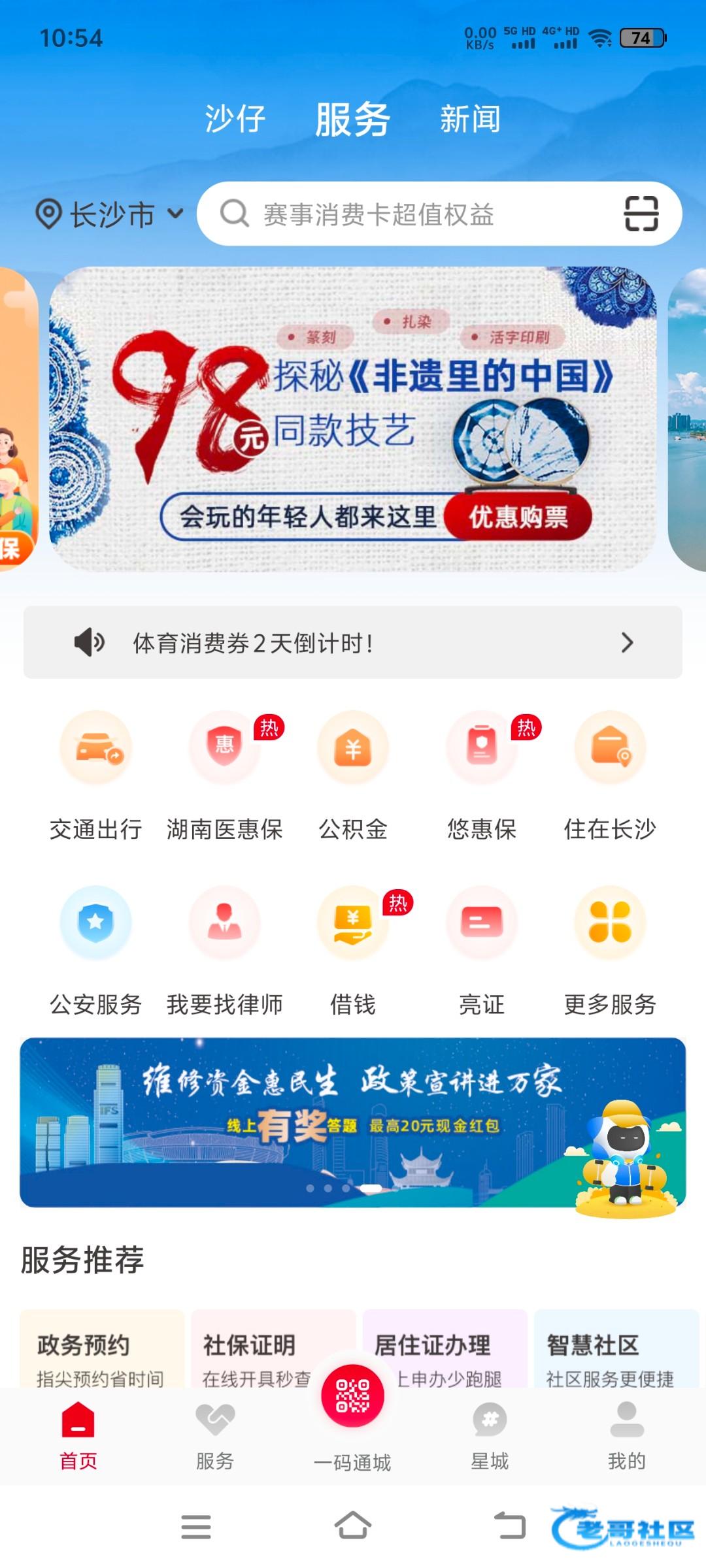Switch to the 沙仔 top tab

click(x=235, y=119)
